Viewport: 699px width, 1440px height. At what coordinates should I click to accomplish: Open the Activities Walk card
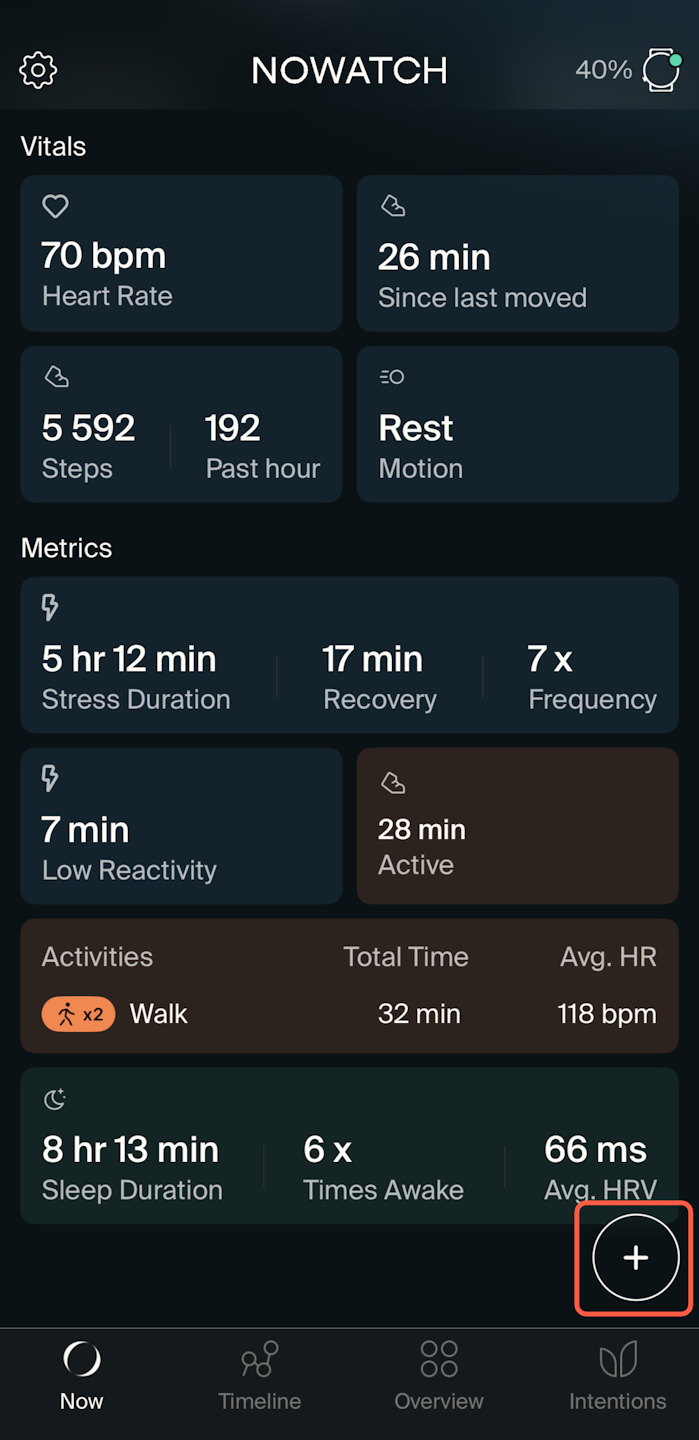(x=349, y=986)
